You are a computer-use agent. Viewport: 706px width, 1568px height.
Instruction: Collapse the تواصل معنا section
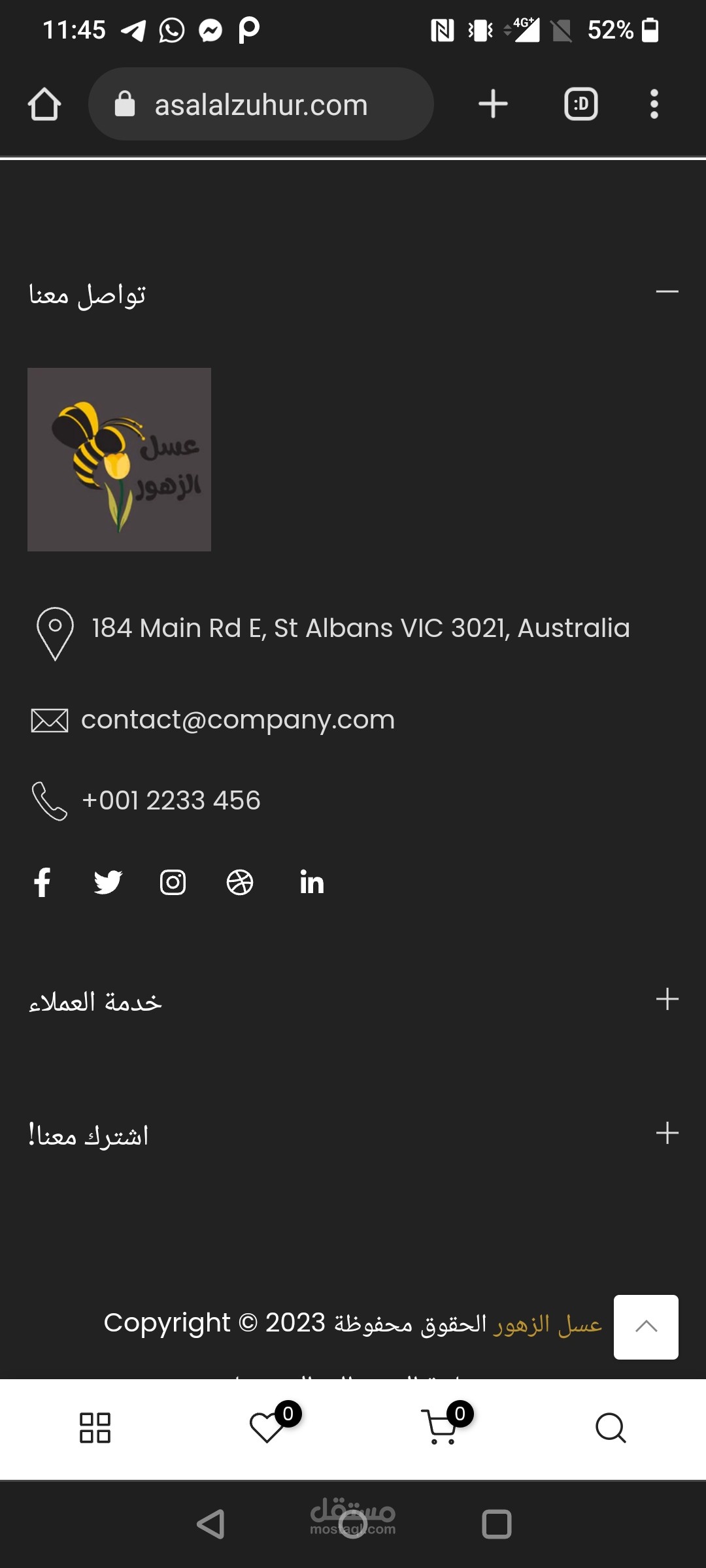coord(667,291)
